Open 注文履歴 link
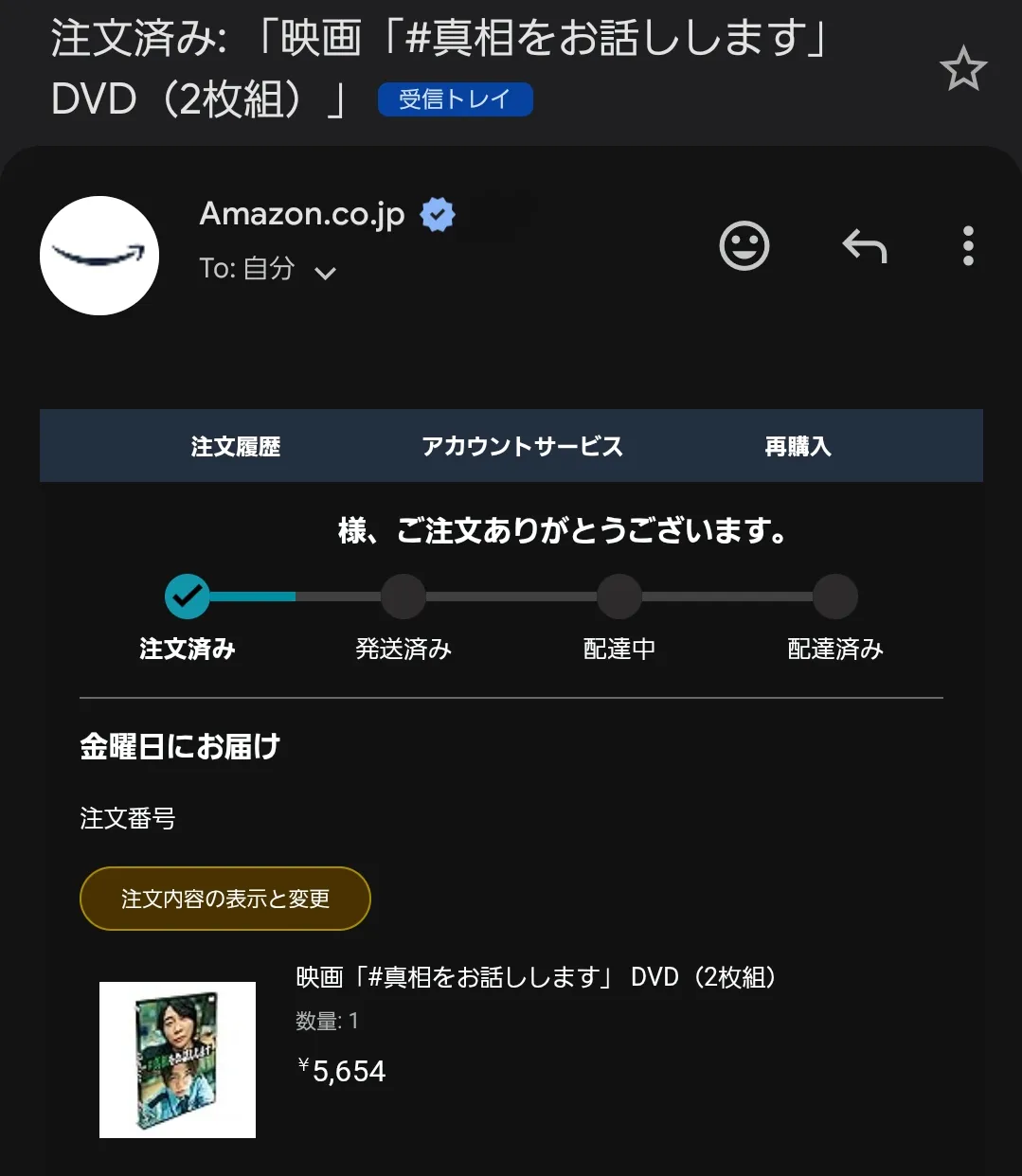 (236, 446)
